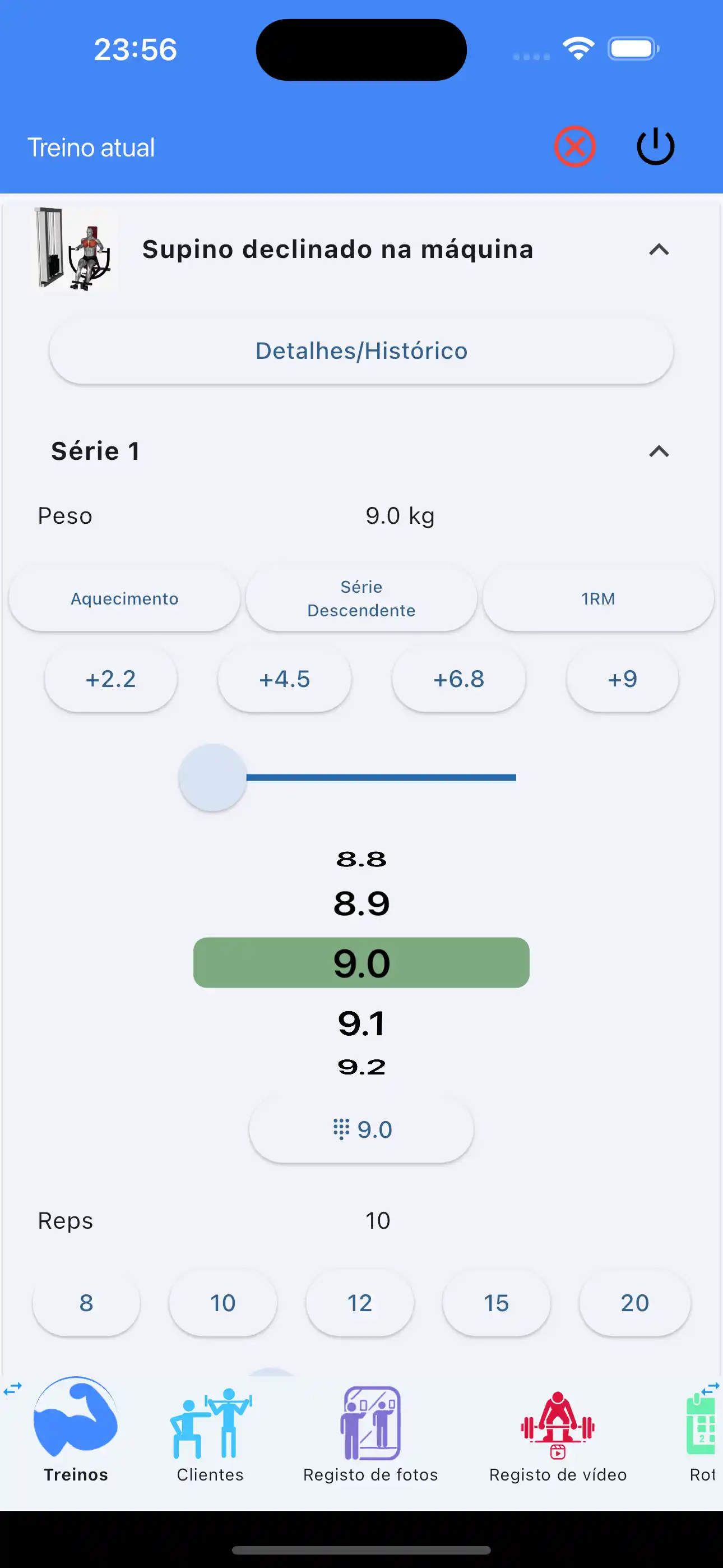Add +9 kg to the weight
Viewport: 723px width, 1568px height.
(622, 679)
